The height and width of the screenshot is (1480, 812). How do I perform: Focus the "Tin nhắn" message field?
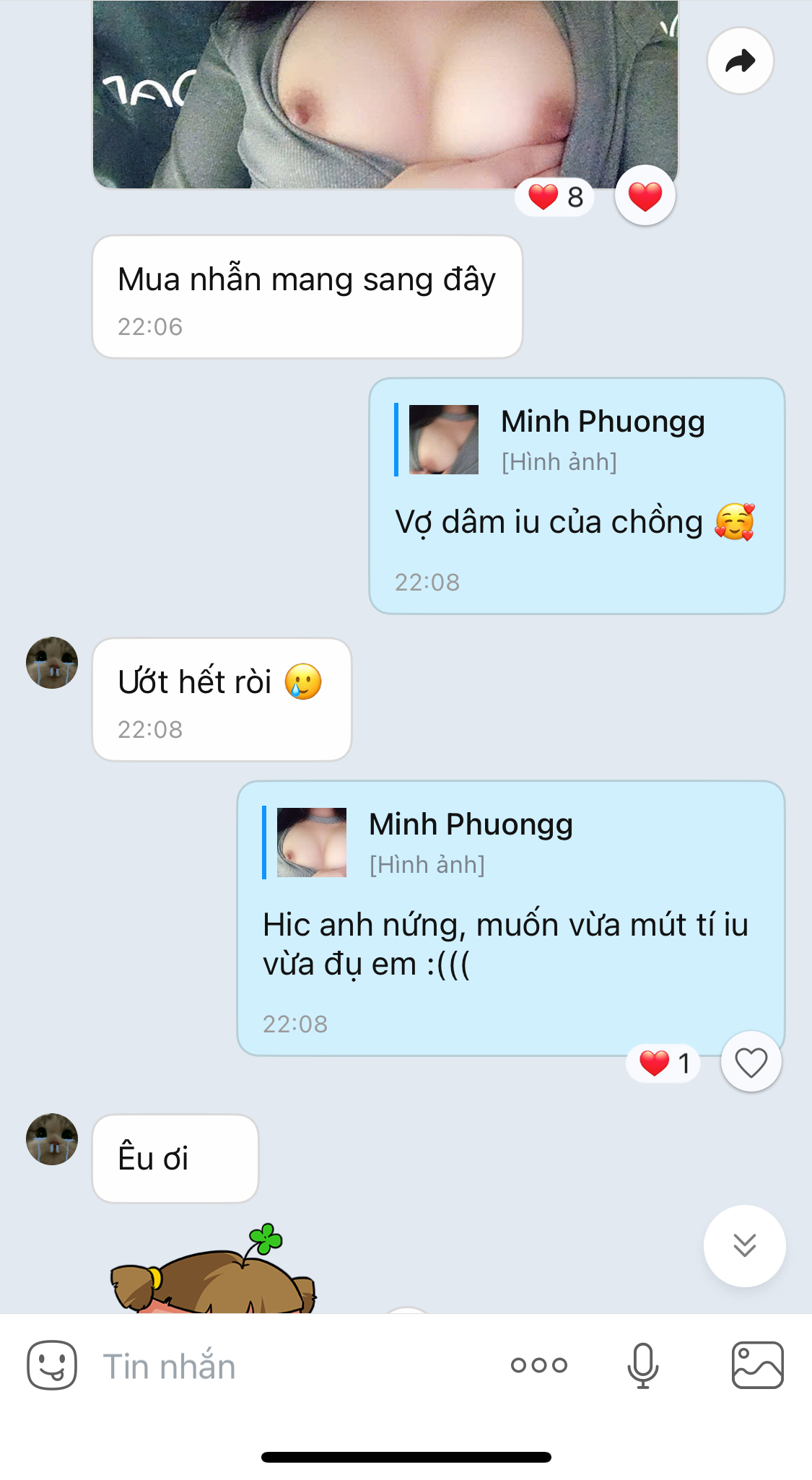point(289,1366)
